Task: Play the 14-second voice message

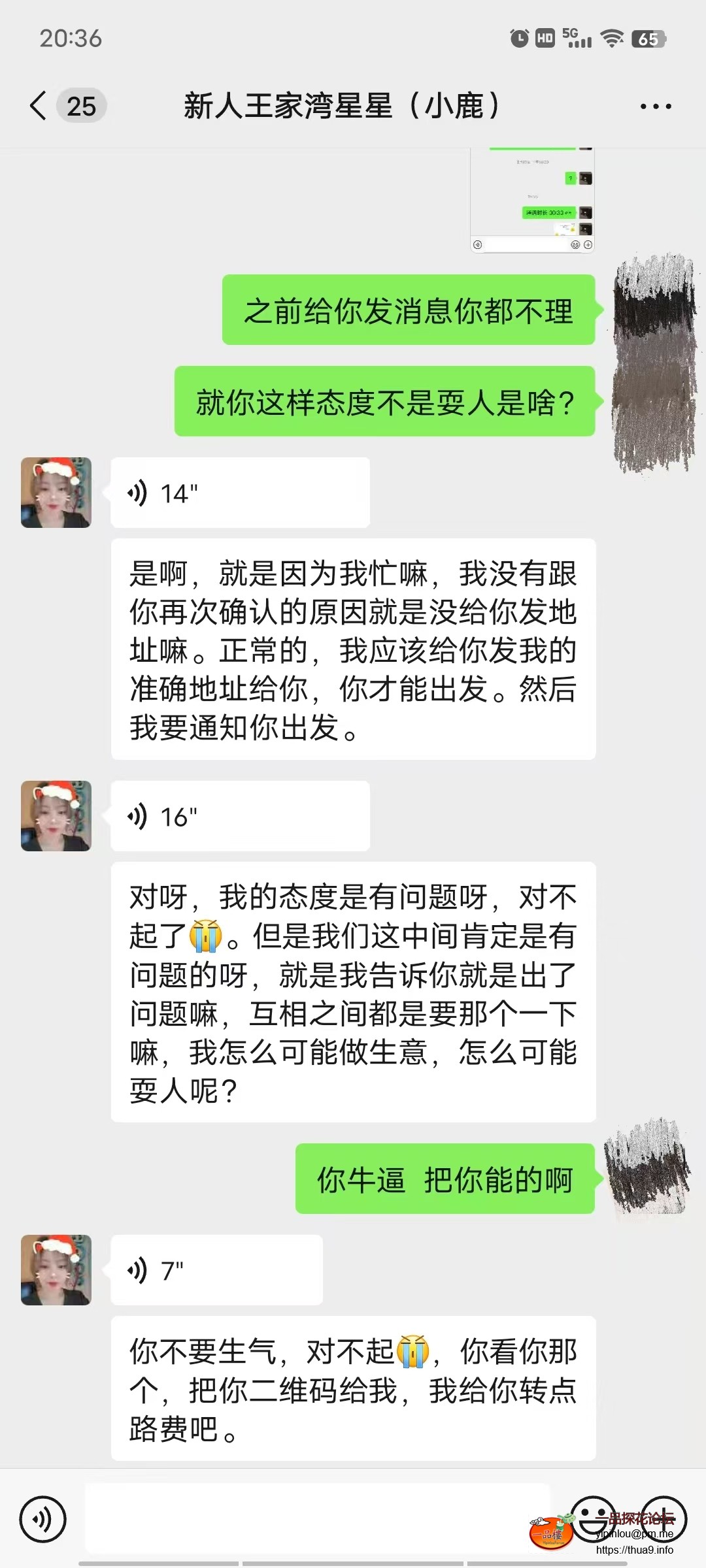Action: [x=239, y=493]
